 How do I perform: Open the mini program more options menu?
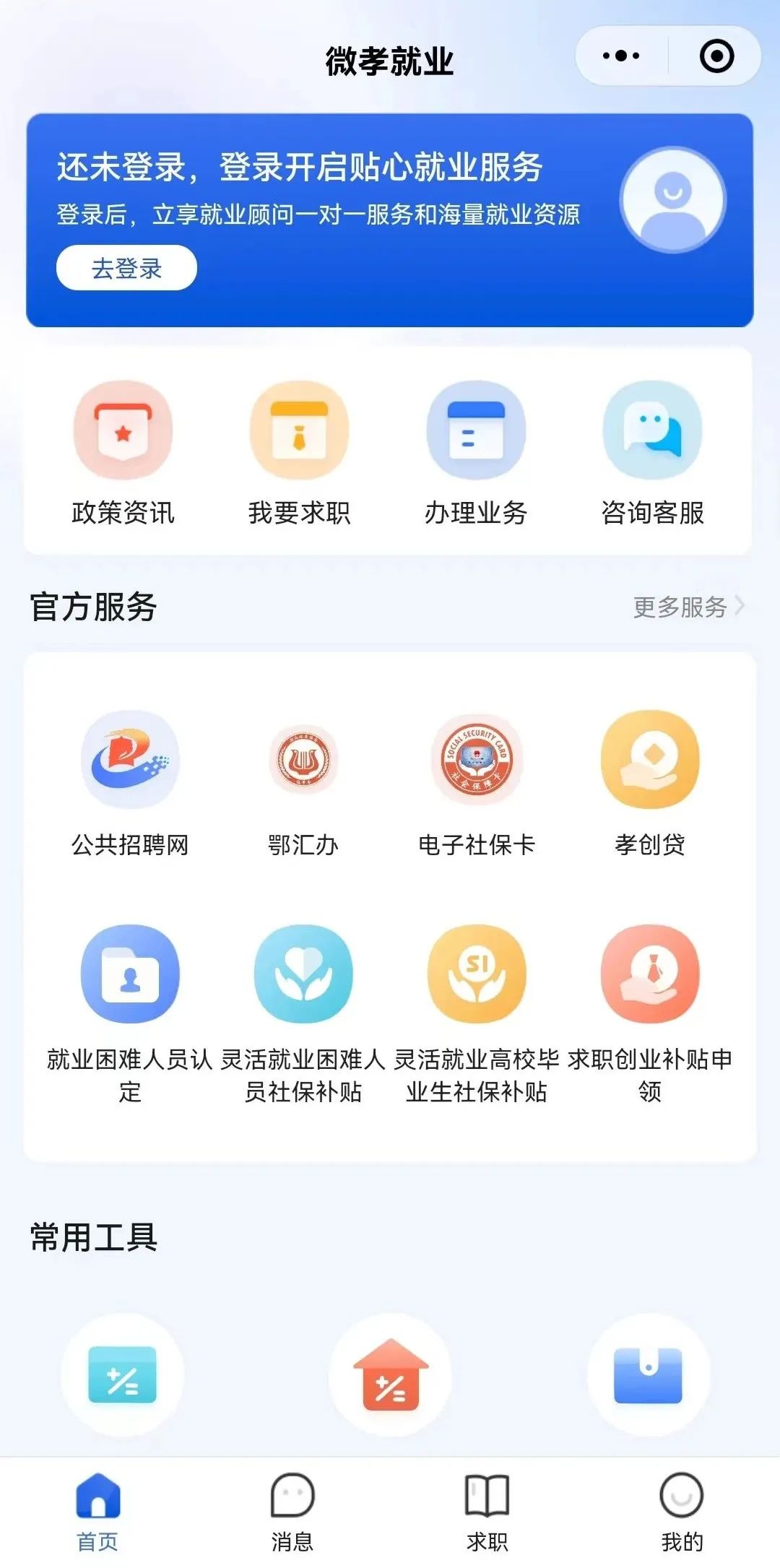click(x=621, y=56)
